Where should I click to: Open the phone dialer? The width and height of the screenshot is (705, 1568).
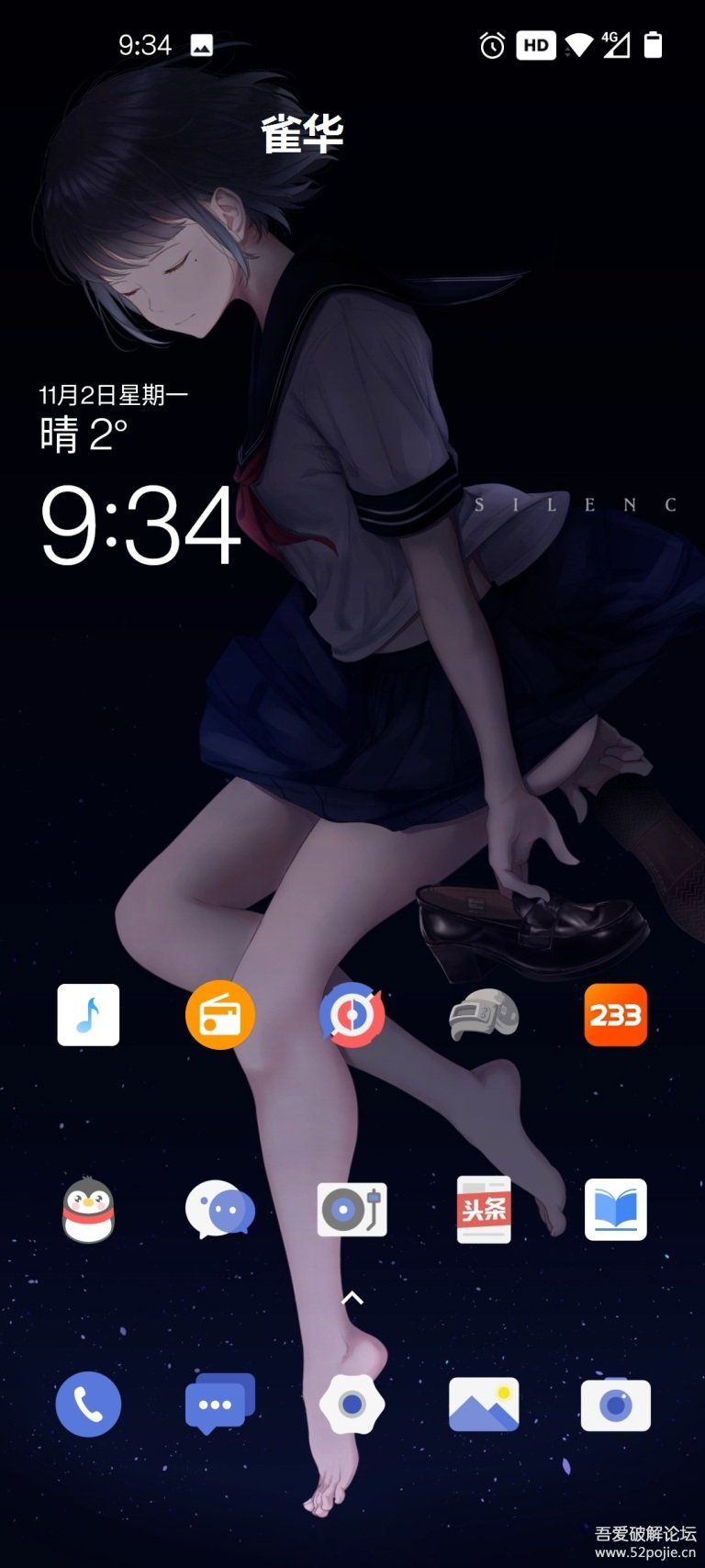(x=88, y=1404)
